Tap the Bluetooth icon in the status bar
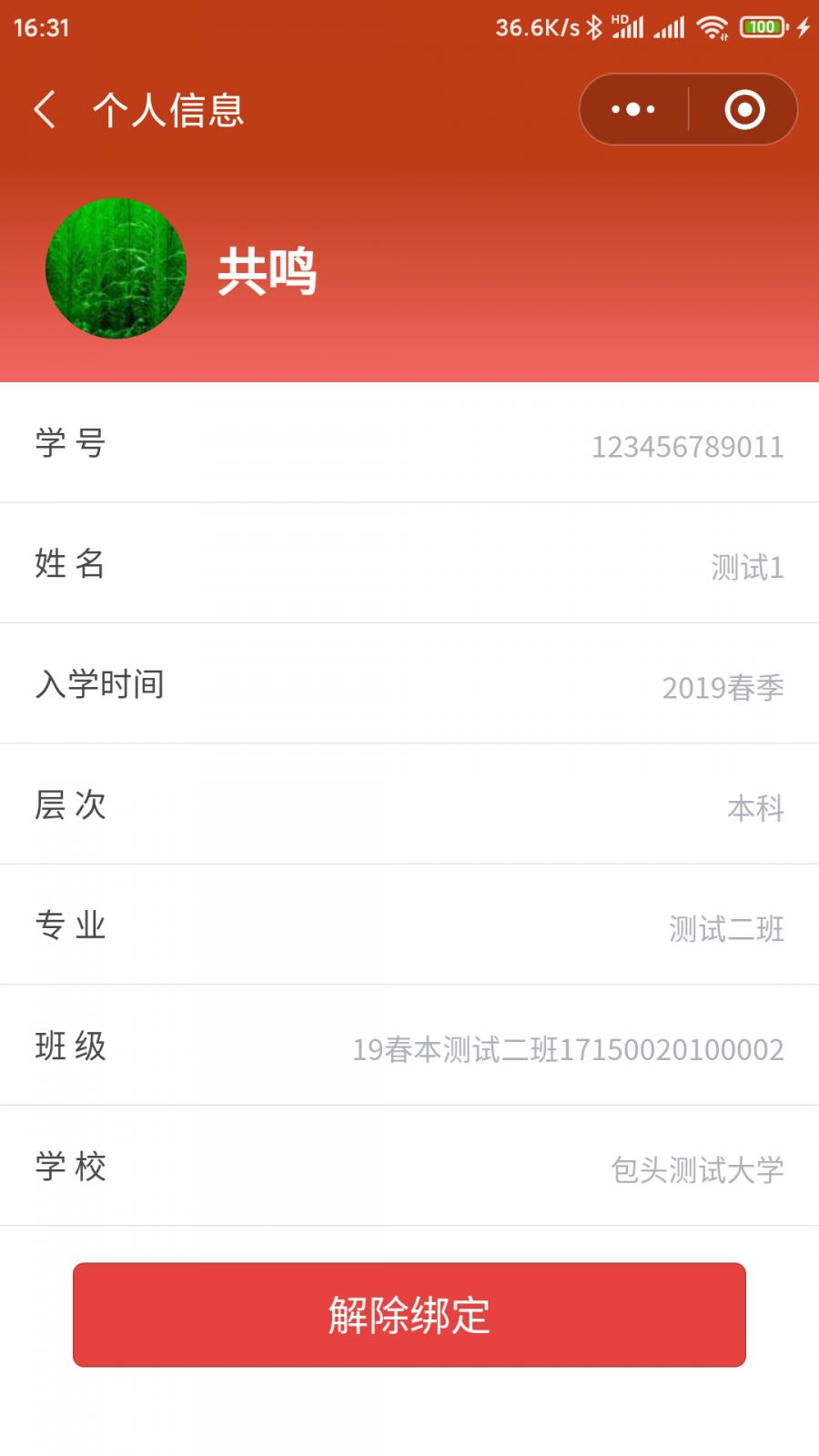 pos(596,26)
